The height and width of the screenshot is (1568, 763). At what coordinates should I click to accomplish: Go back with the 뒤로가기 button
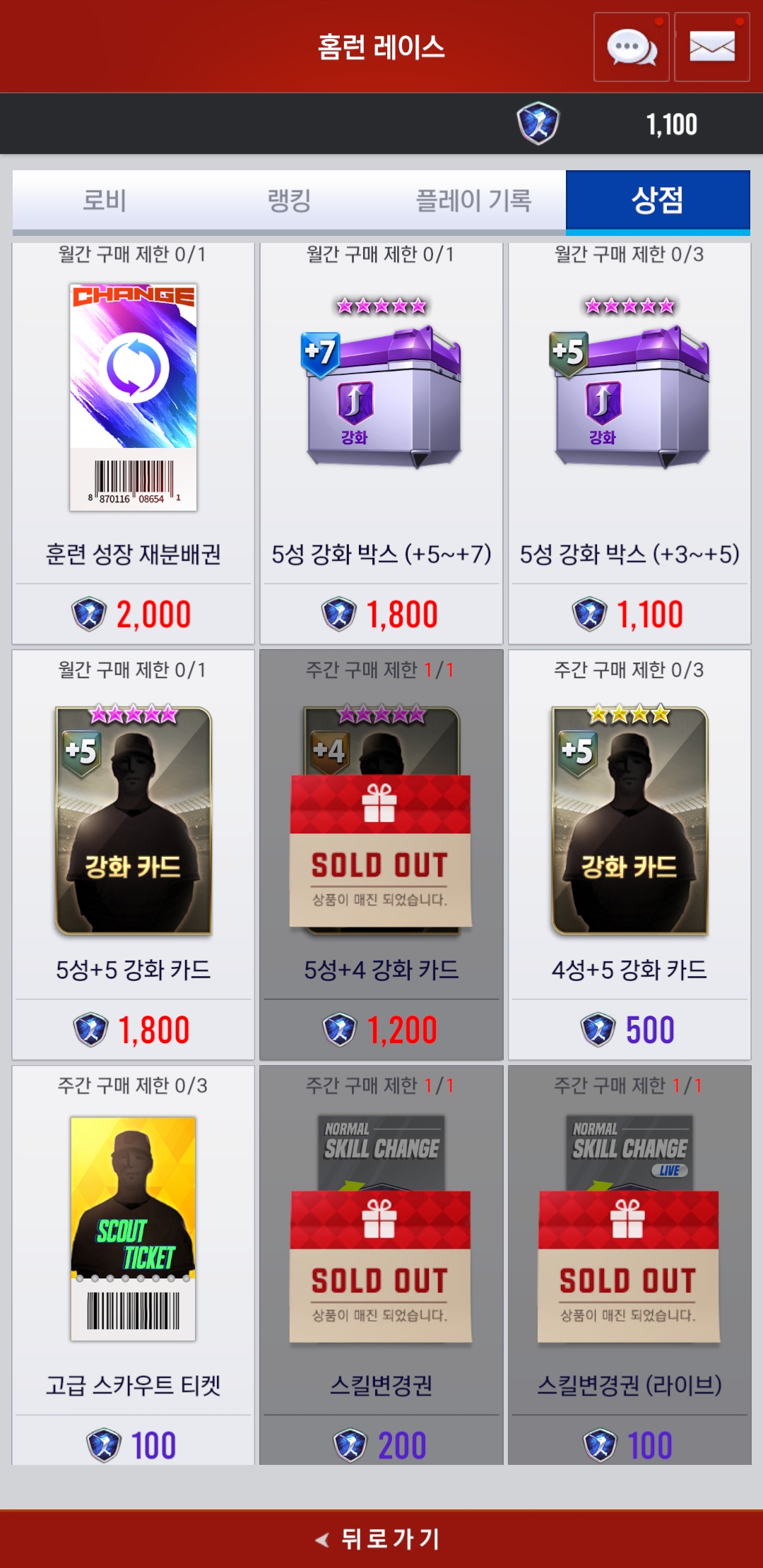[x=381, y=1538]
